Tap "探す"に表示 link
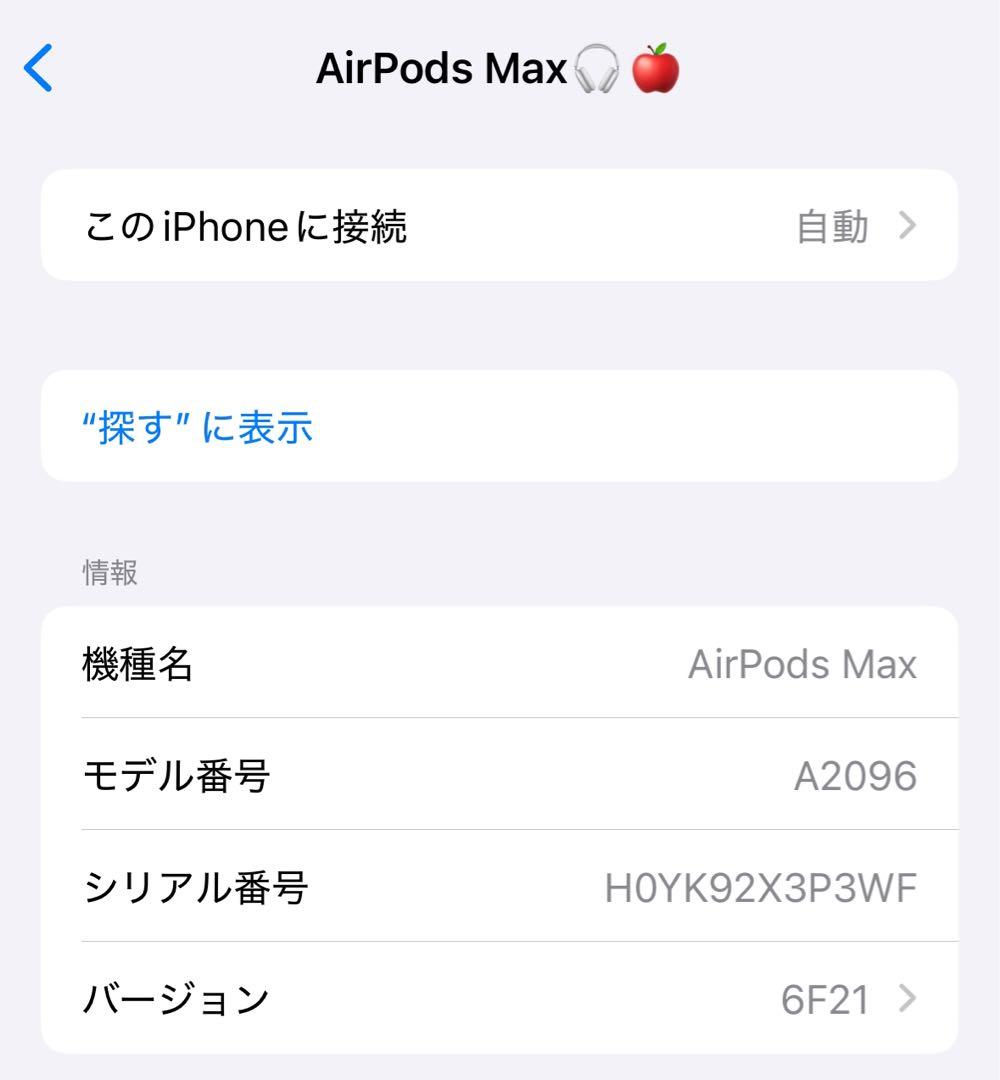Viewport: 1000px width, 1080px height. click(198, 427)
